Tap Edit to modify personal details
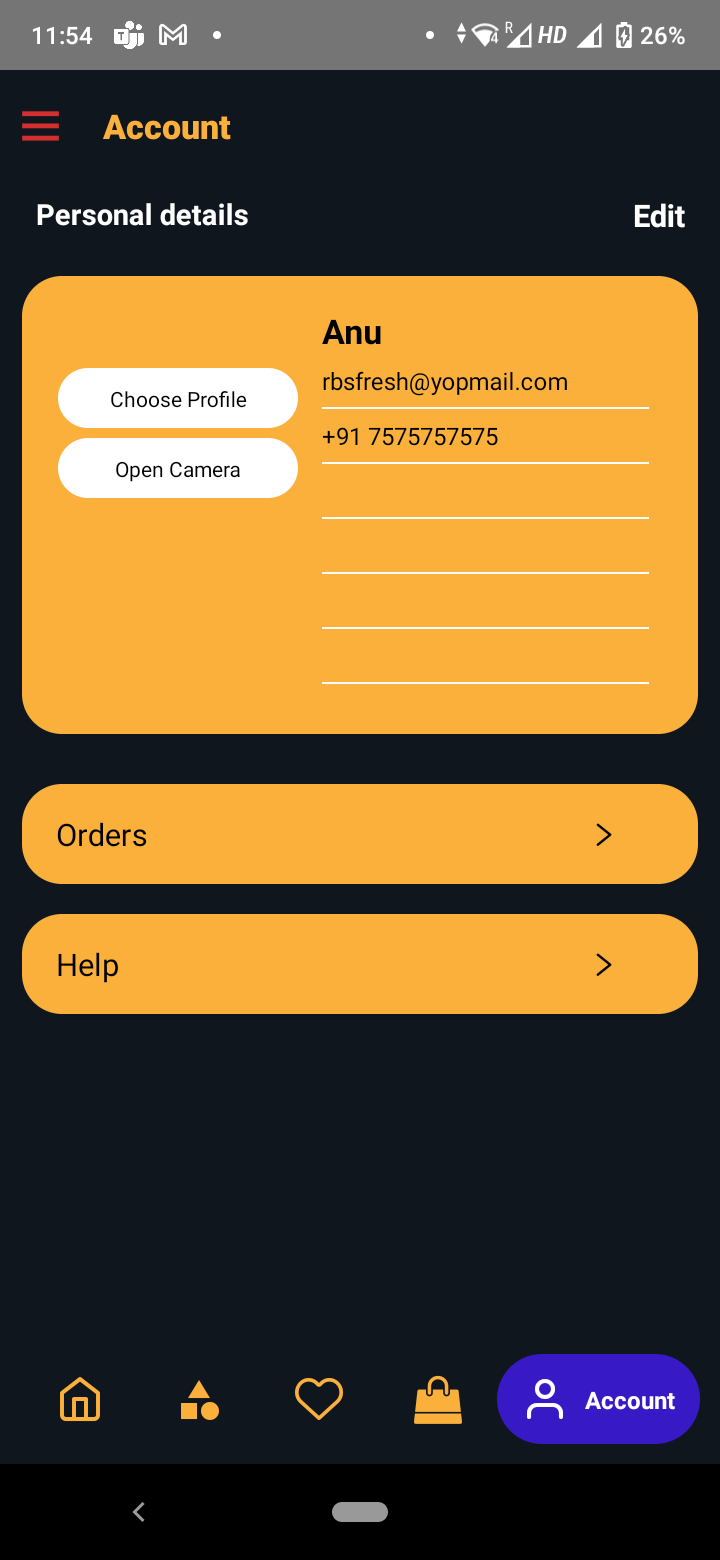This screenshot has width=720, height=1560. (x=659, y=216)
